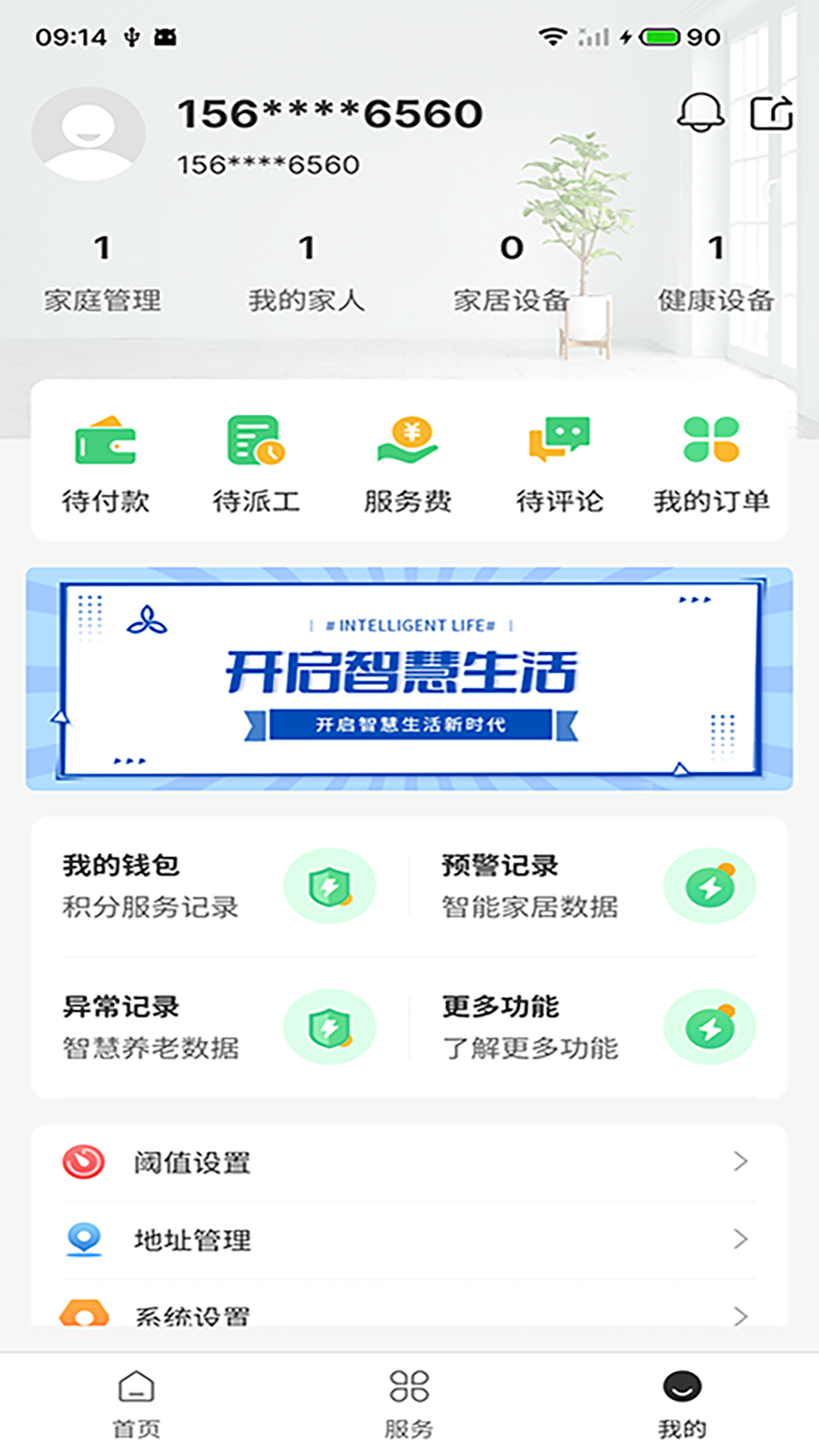This screenshot has width=819, height=1456.
Task: Tap the share icon at top right
Action: [771, 114]
